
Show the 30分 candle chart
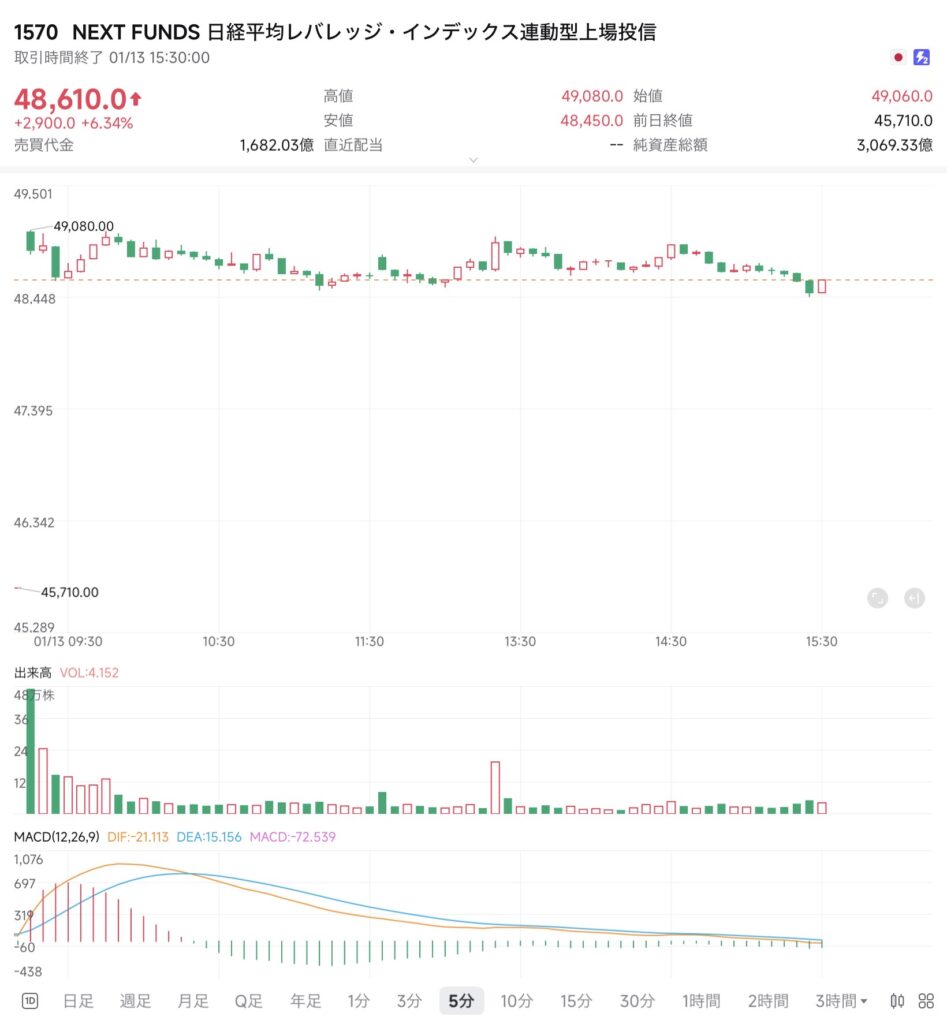point(637,1001)
